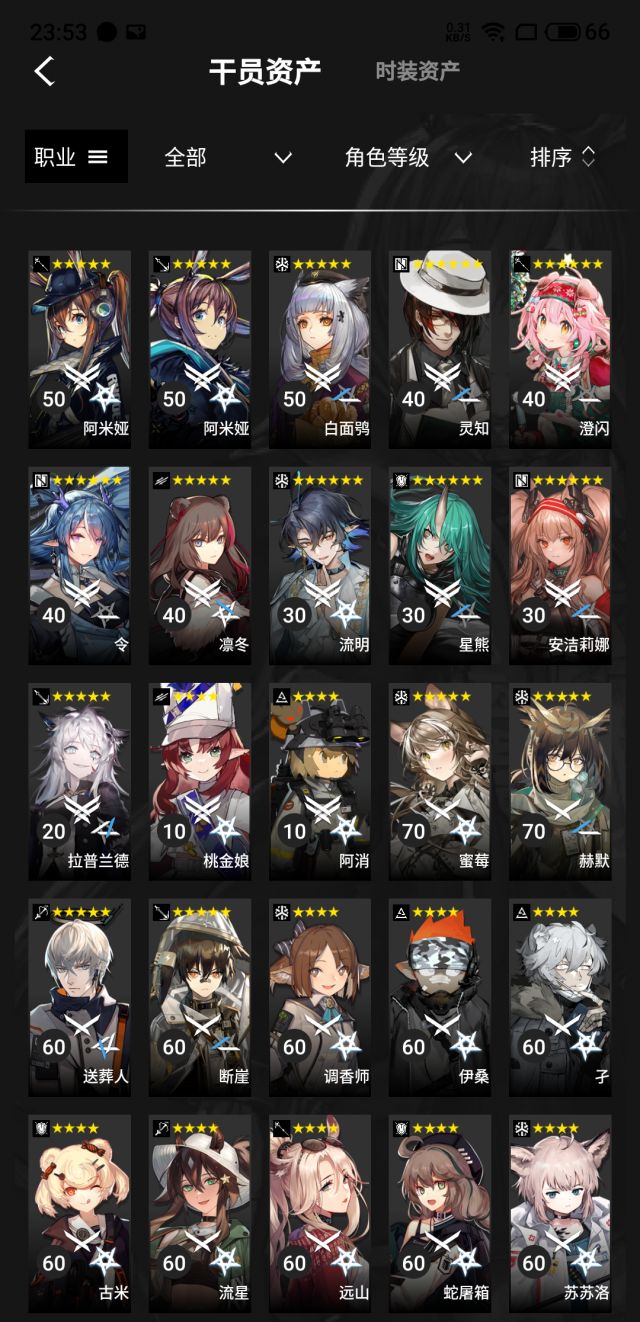
Task: Go back using the top-left arrow
Action: click(44, 71)
